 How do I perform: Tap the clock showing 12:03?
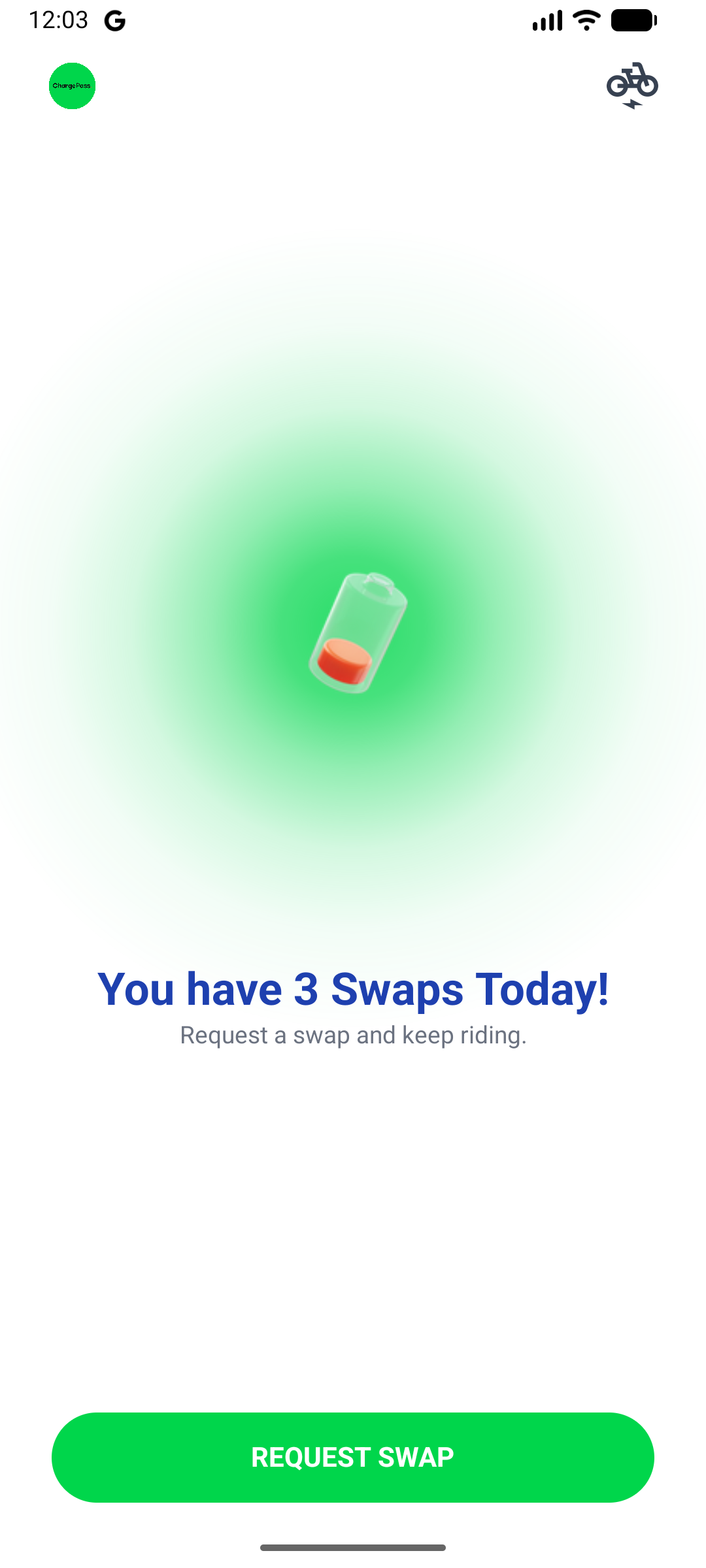59,20
